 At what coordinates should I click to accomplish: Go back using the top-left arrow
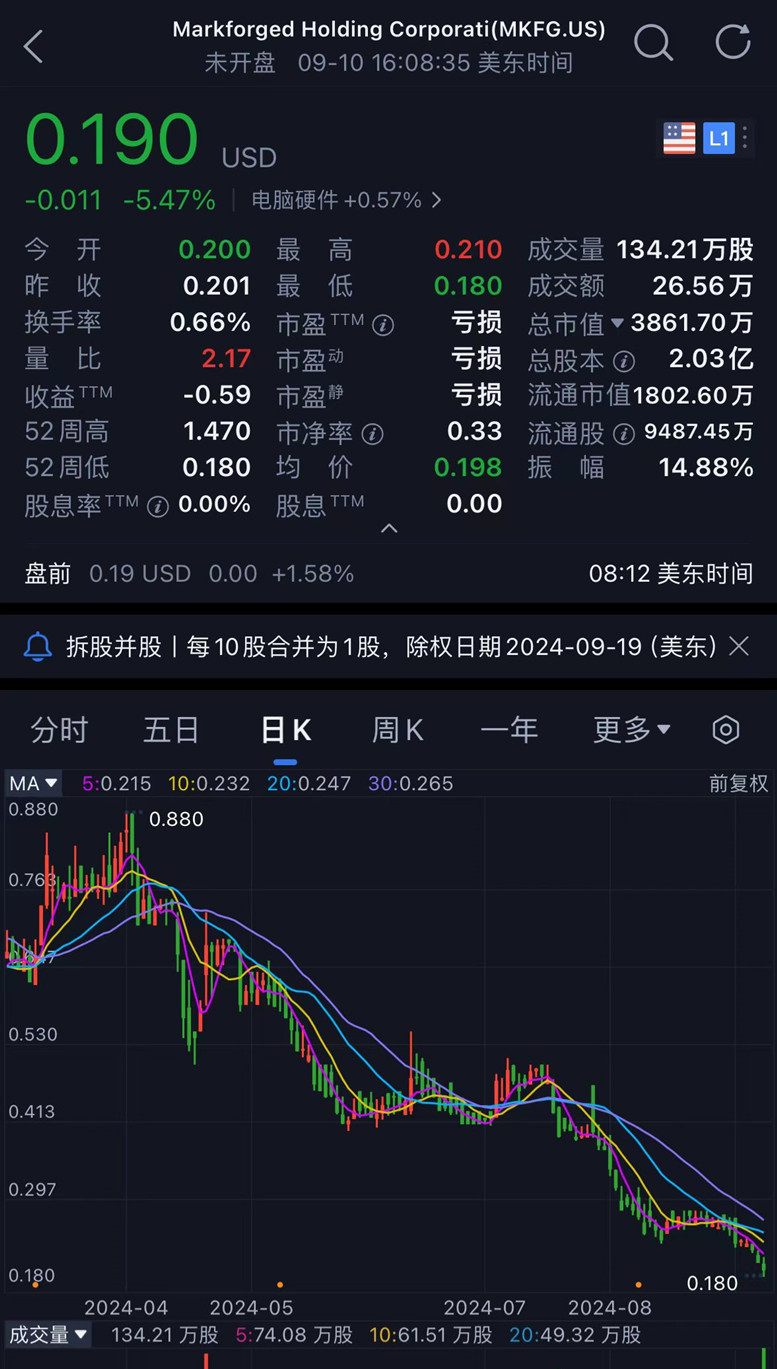(34, 46)
